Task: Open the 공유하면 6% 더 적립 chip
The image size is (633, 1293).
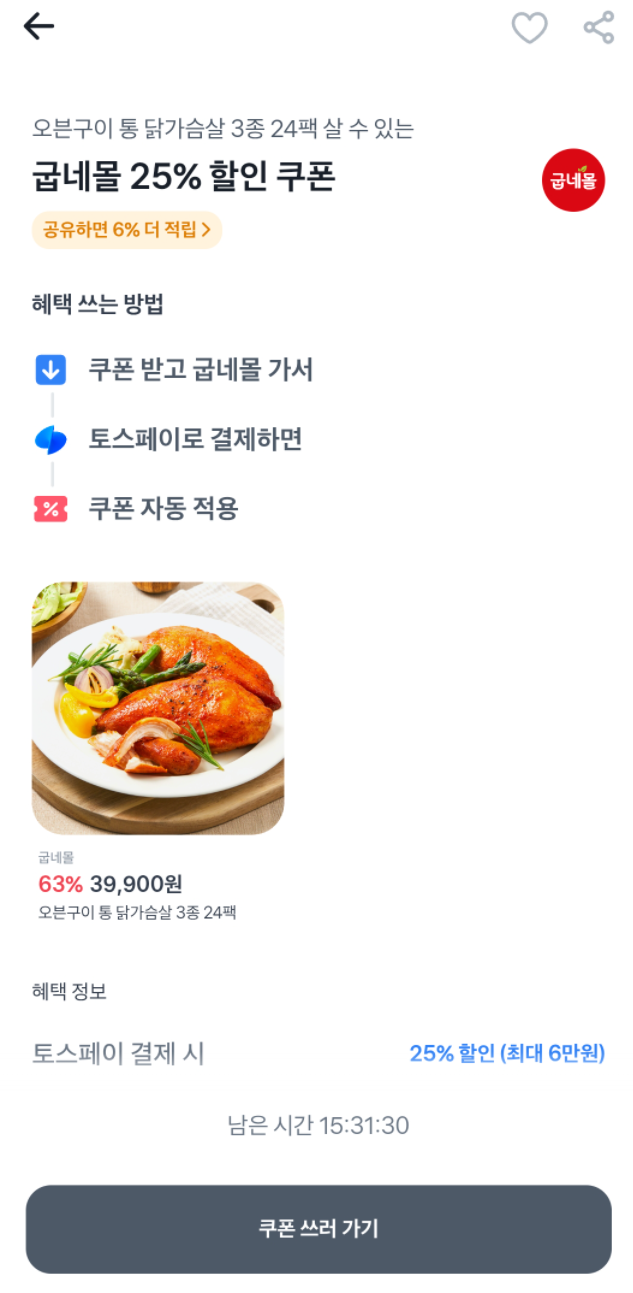Action: [x=127, y=230]
